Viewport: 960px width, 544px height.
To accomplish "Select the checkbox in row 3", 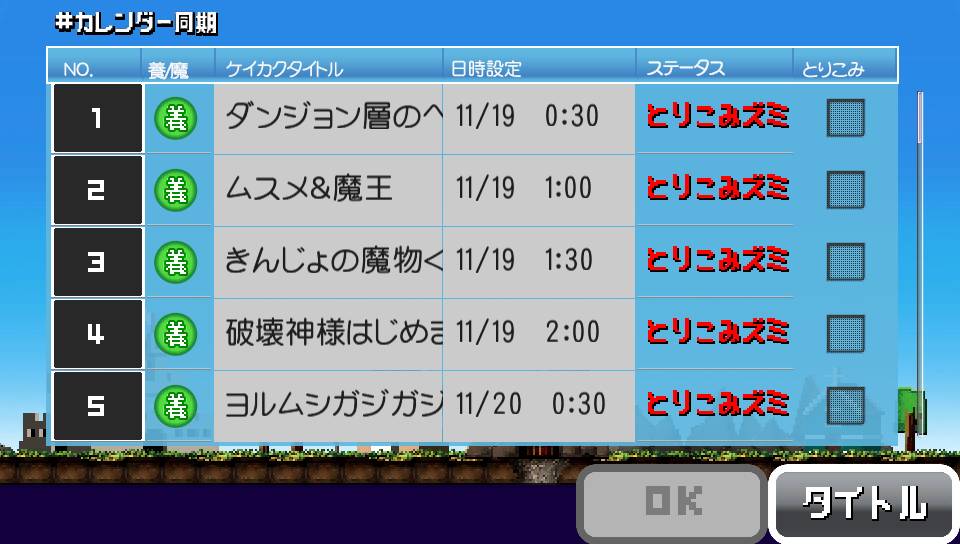I will click(846, 262).
